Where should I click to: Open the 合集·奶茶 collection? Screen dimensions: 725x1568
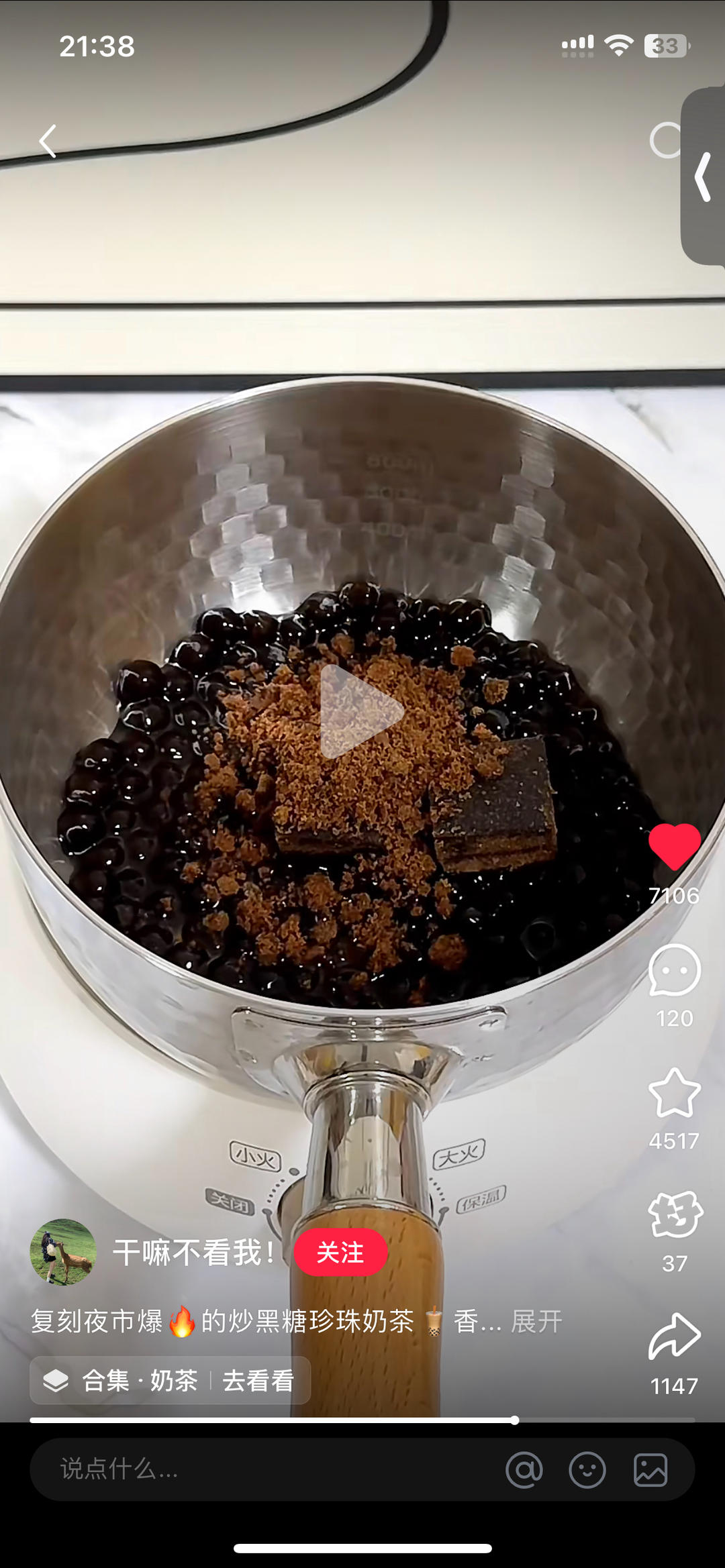[170, 1381]
